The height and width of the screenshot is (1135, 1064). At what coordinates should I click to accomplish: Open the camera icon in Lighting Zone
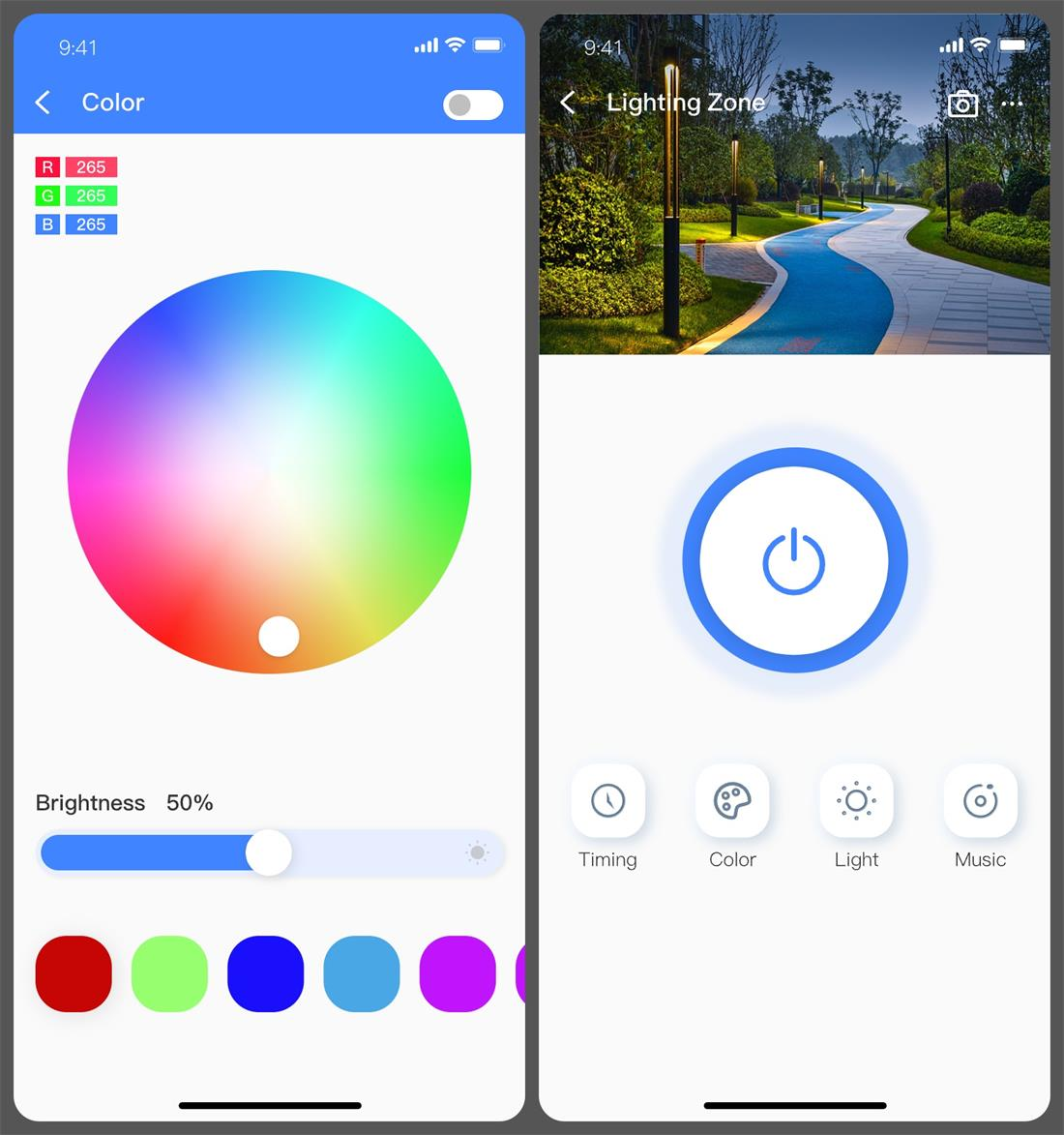click(x=962, y=104)
